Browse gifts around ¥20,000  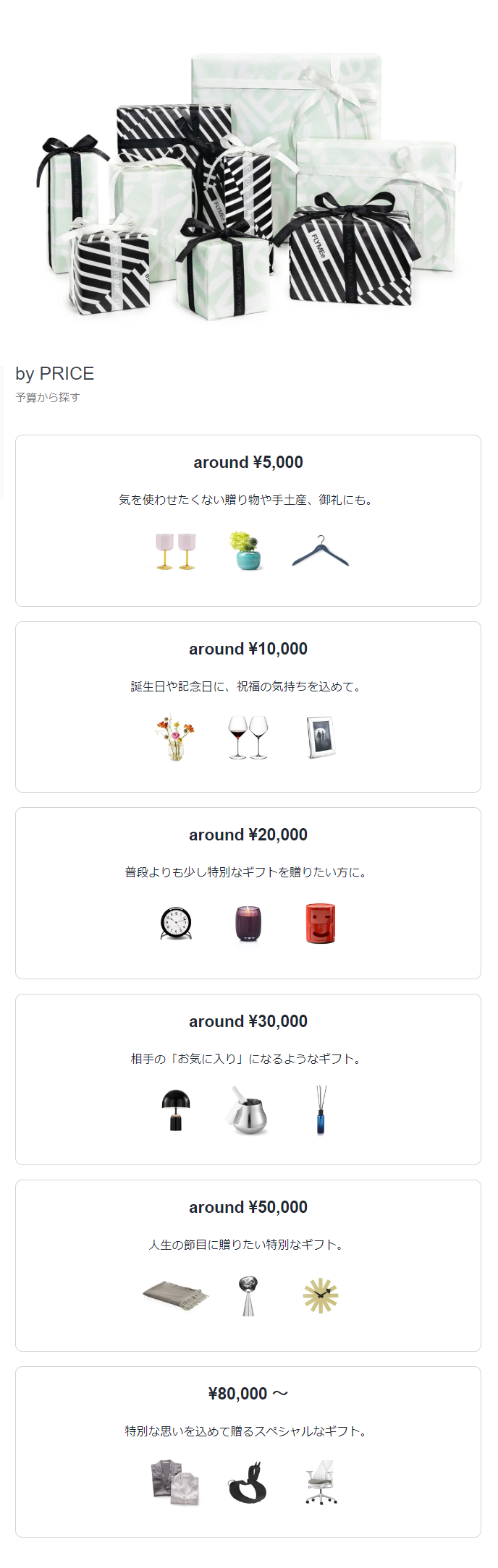point(248,892)
